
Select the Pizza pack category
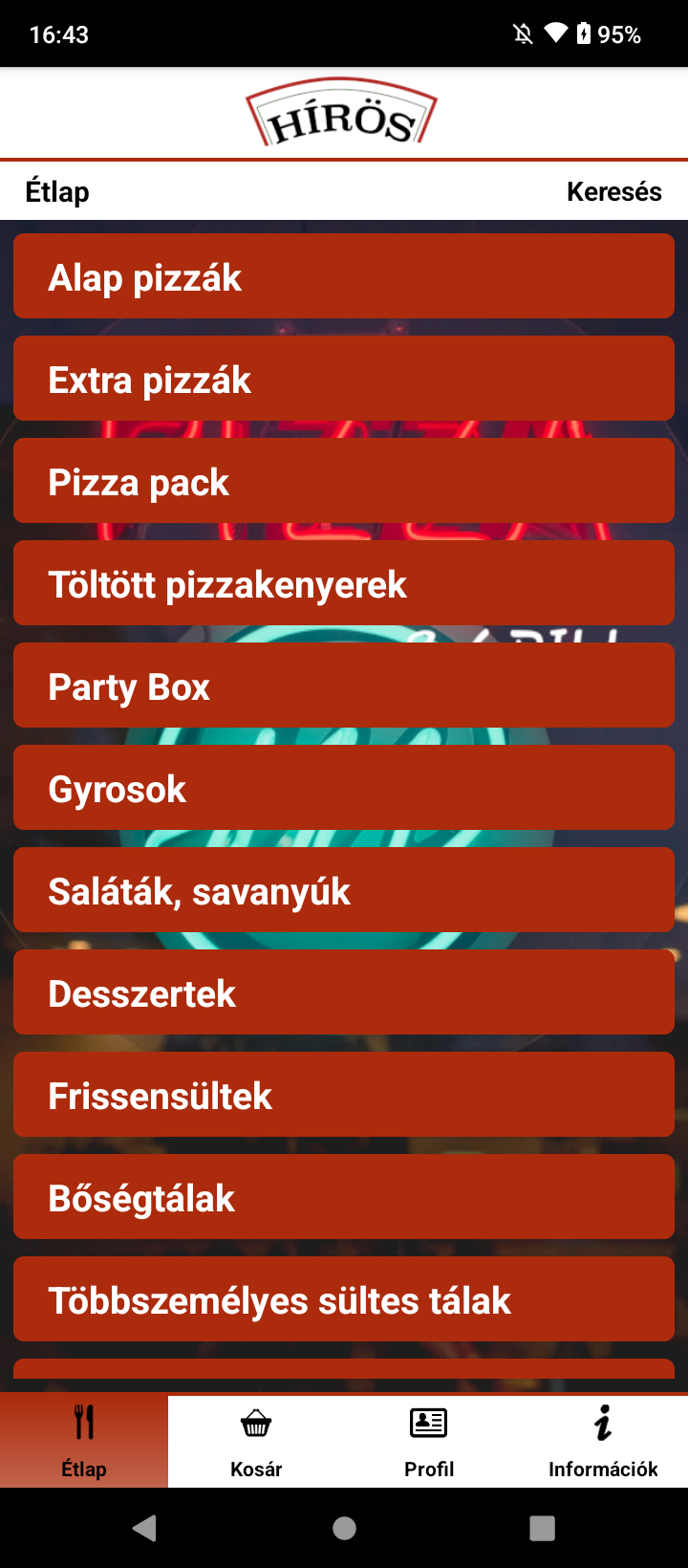(x=344, y=481)
